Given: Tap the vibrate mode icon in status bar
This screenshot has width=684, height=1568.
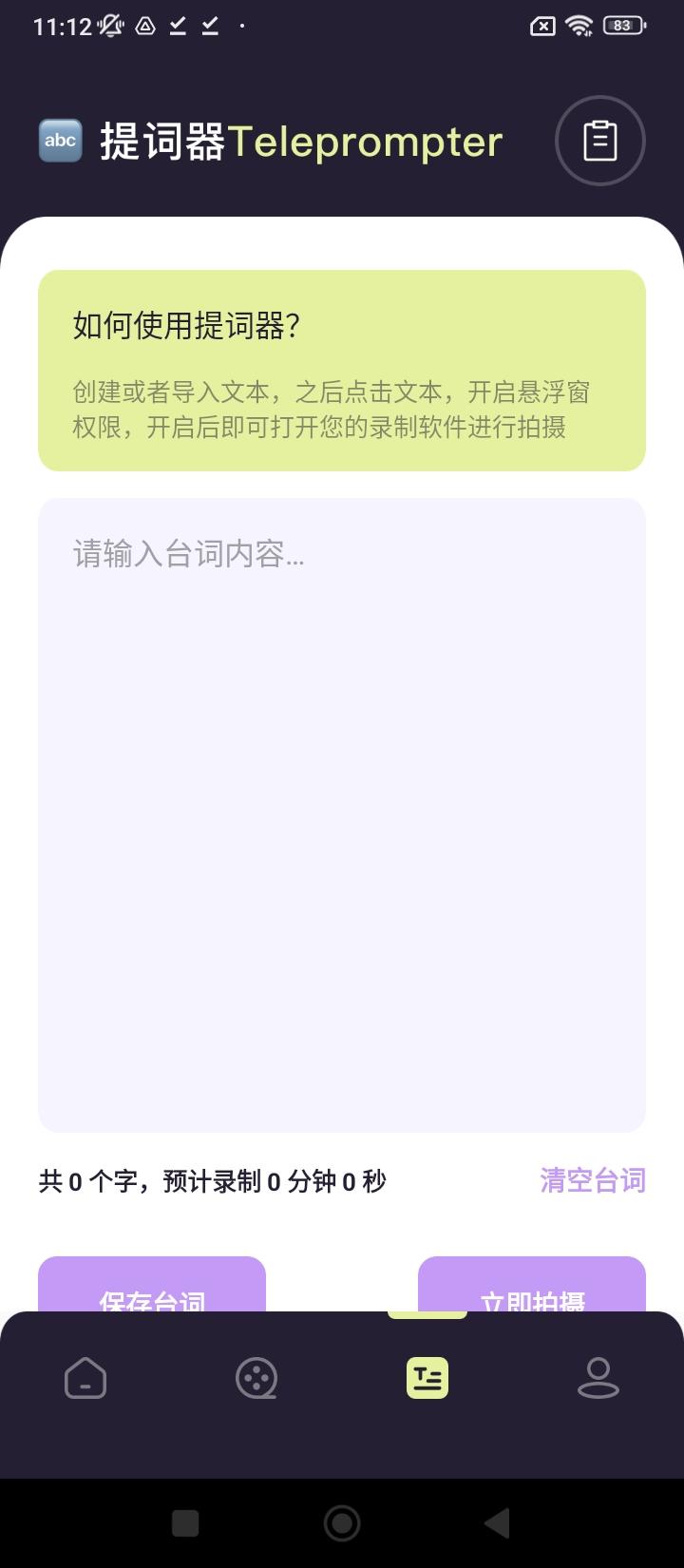Looking at the screenshot, I should [x=109, y=26].
